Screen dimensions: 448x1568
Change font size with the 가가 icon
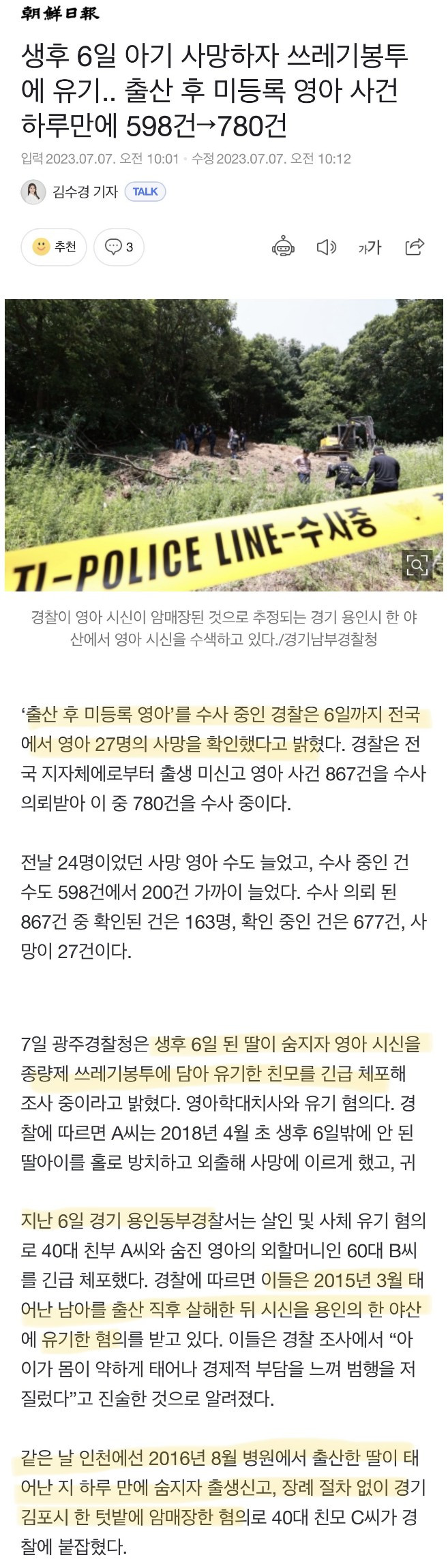370,247
